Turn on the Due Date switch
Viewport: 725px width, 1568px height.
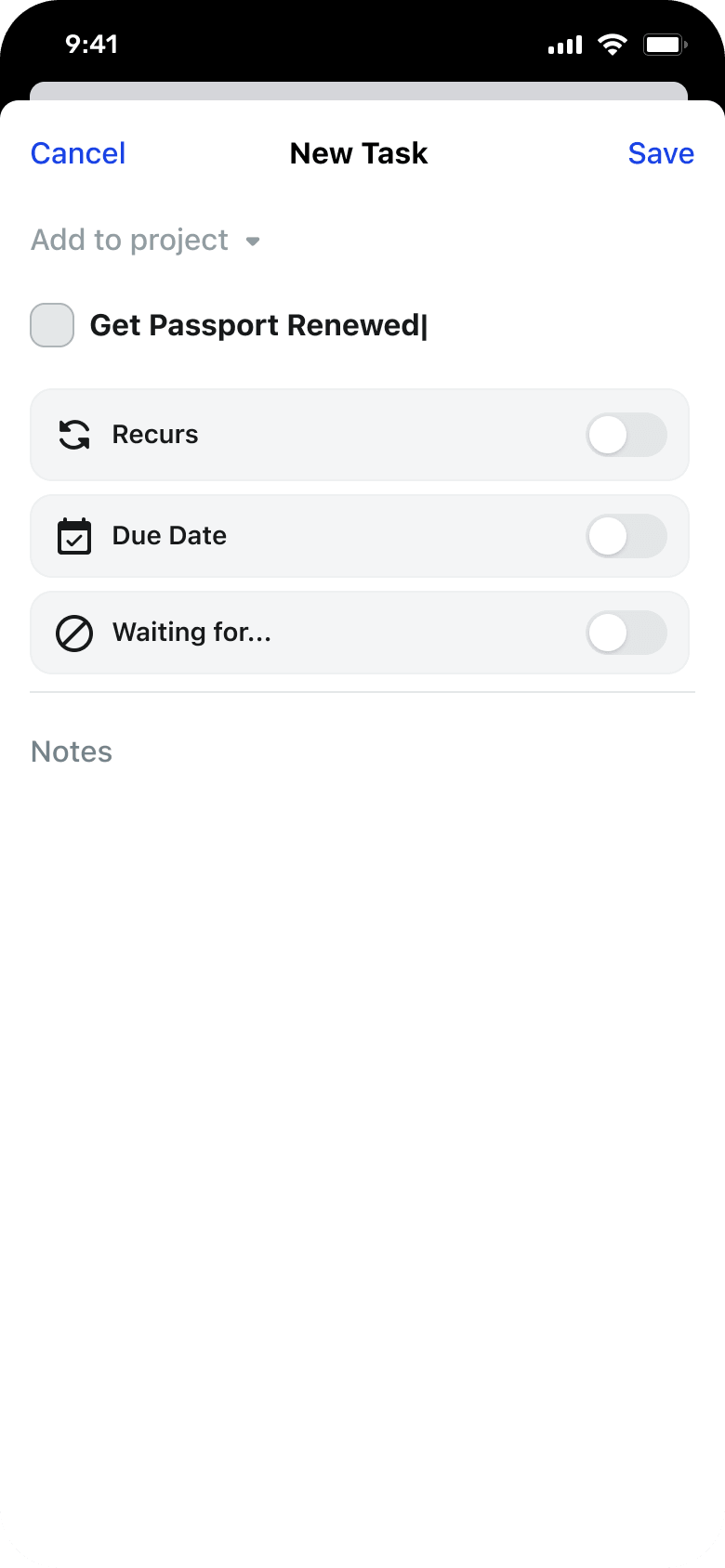[626, 536]
